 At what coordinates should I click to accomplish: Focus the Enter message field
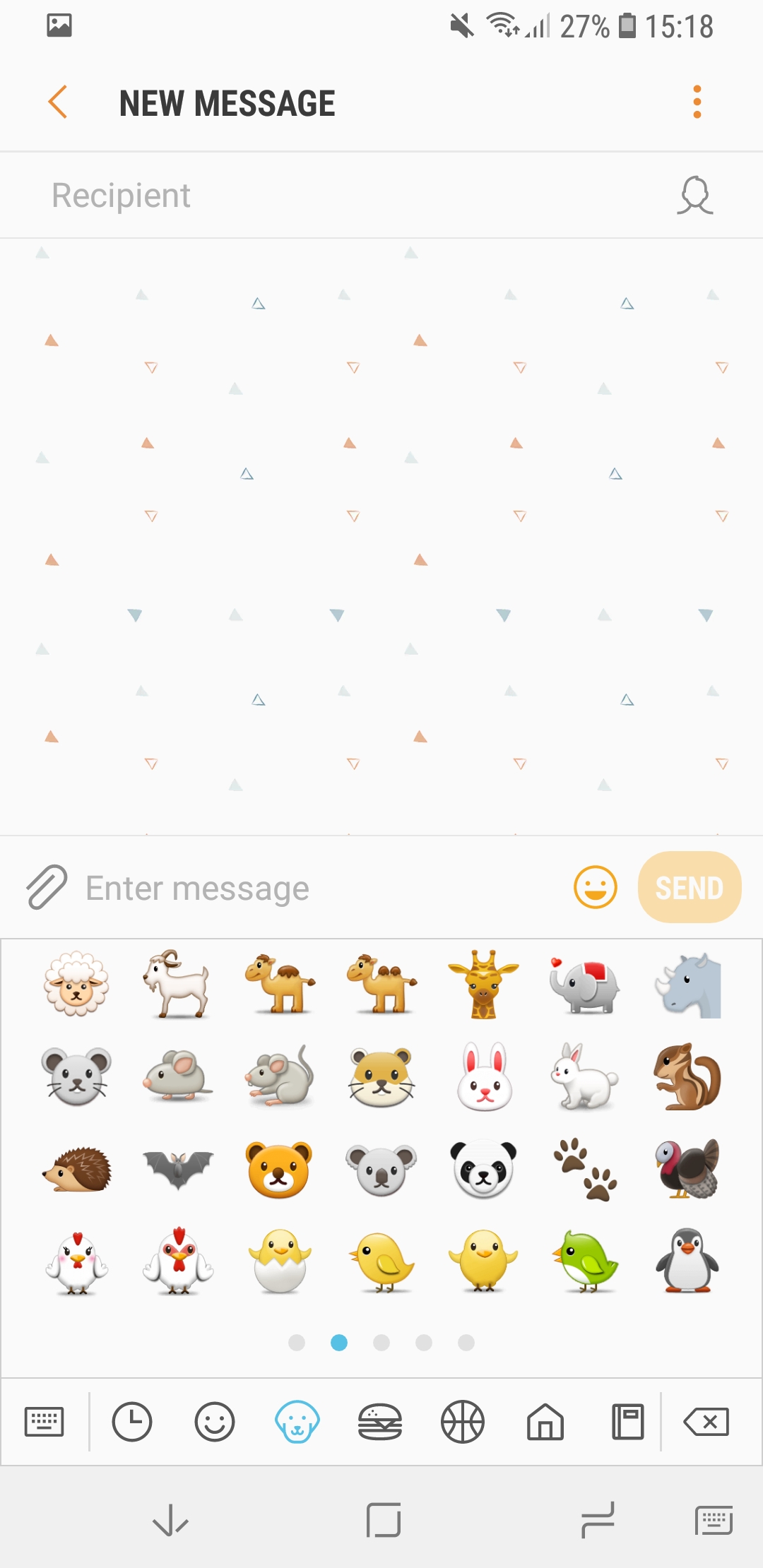point(318,888)
